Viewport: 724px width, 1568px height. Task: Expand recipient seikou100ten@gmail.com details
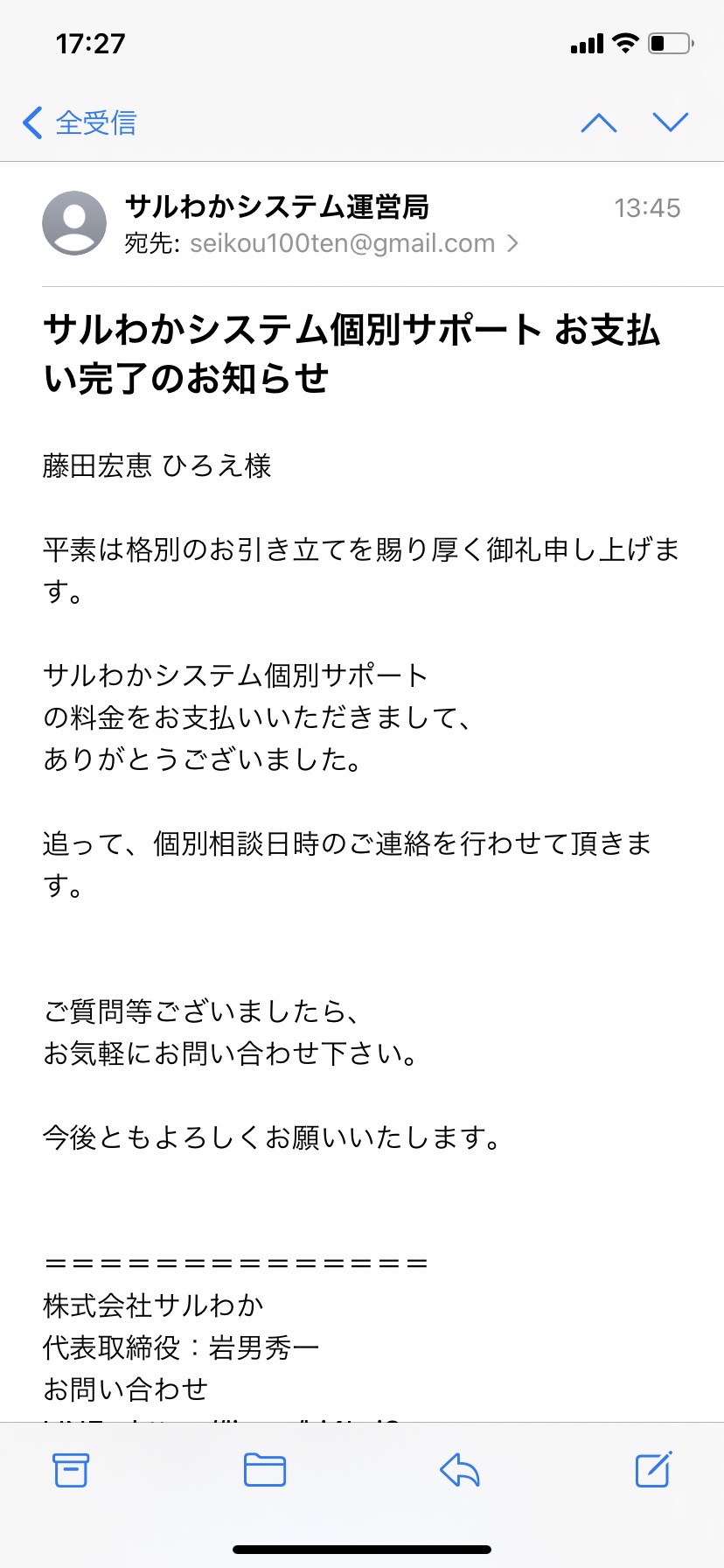[354, 243]
